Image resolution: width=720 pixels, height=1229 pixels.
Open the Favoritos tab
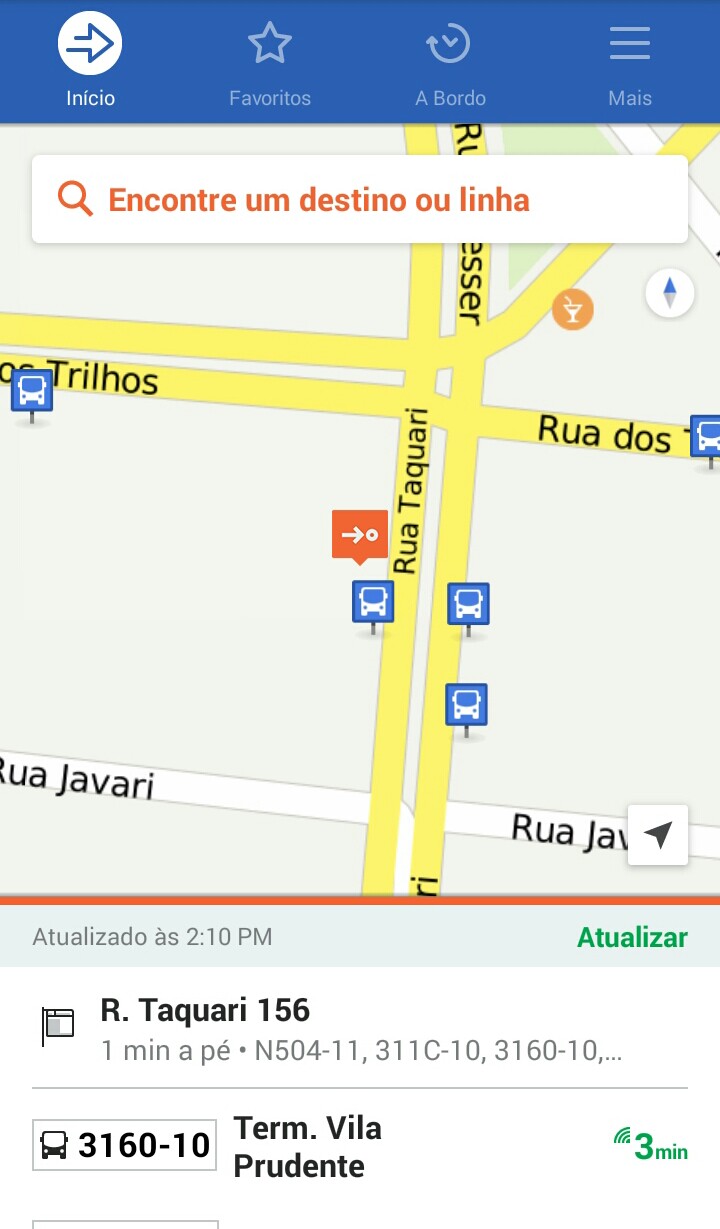click(270, 62)
